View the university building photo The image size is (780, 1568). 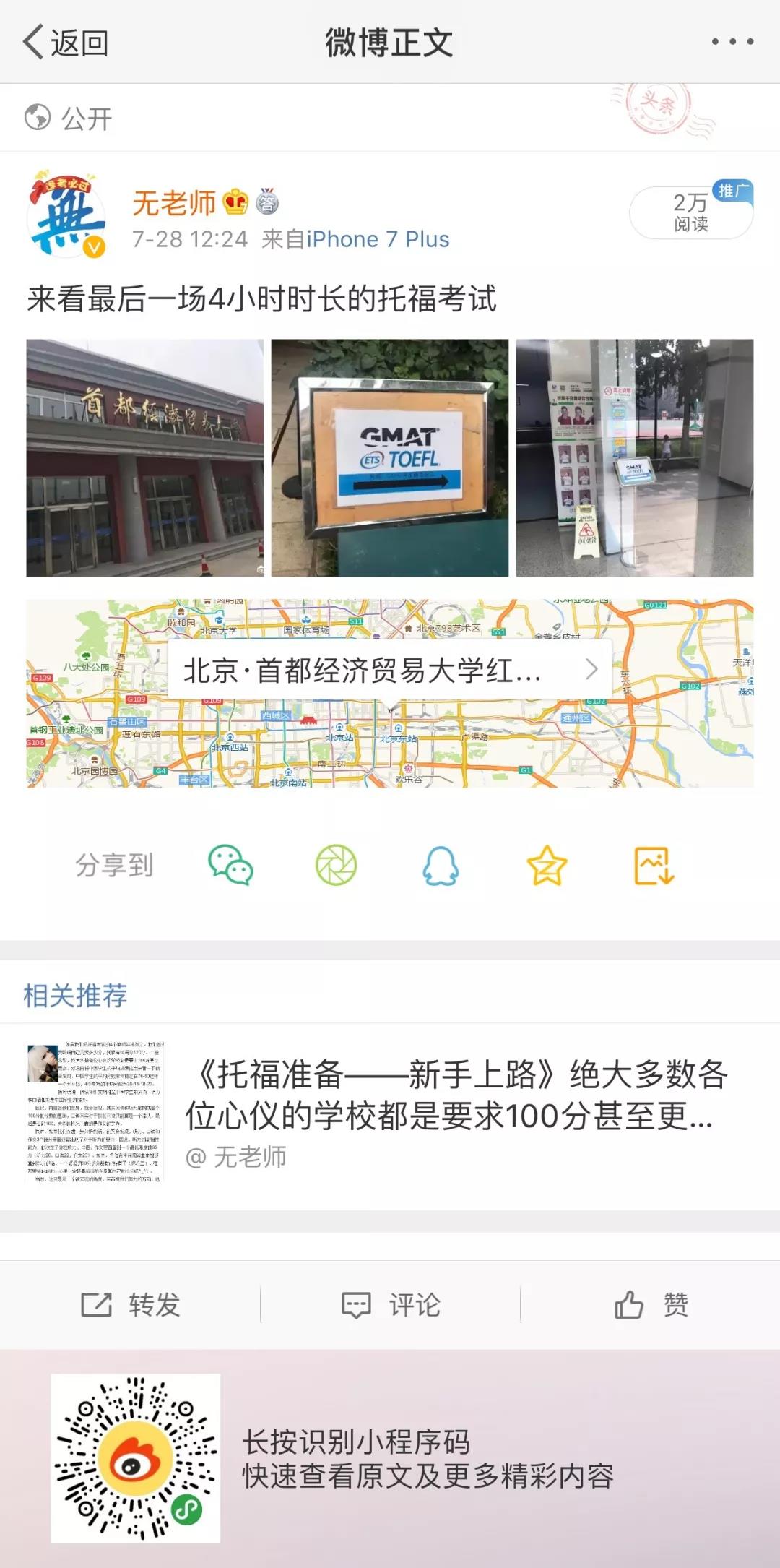[x=145, y=457]
